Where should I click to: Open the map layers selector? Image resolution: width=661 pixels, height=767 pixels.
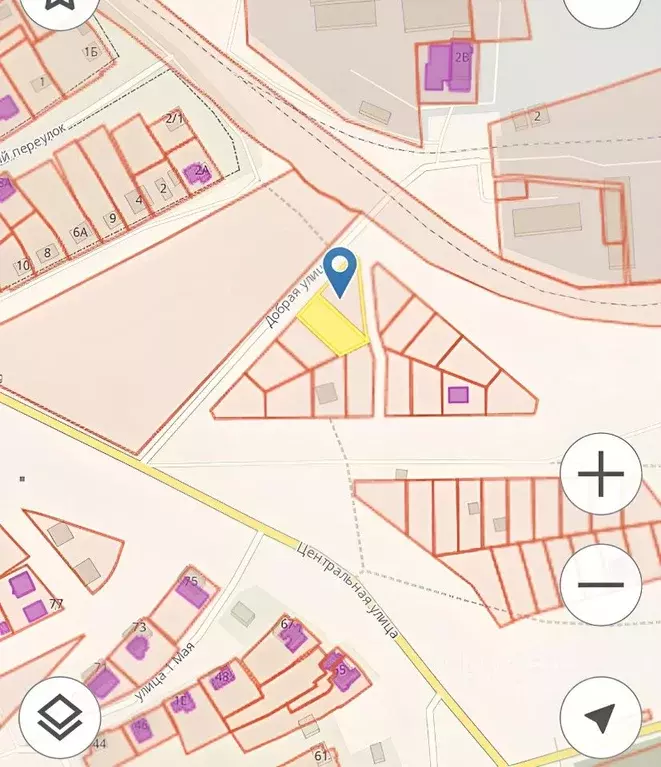[60, 717]
